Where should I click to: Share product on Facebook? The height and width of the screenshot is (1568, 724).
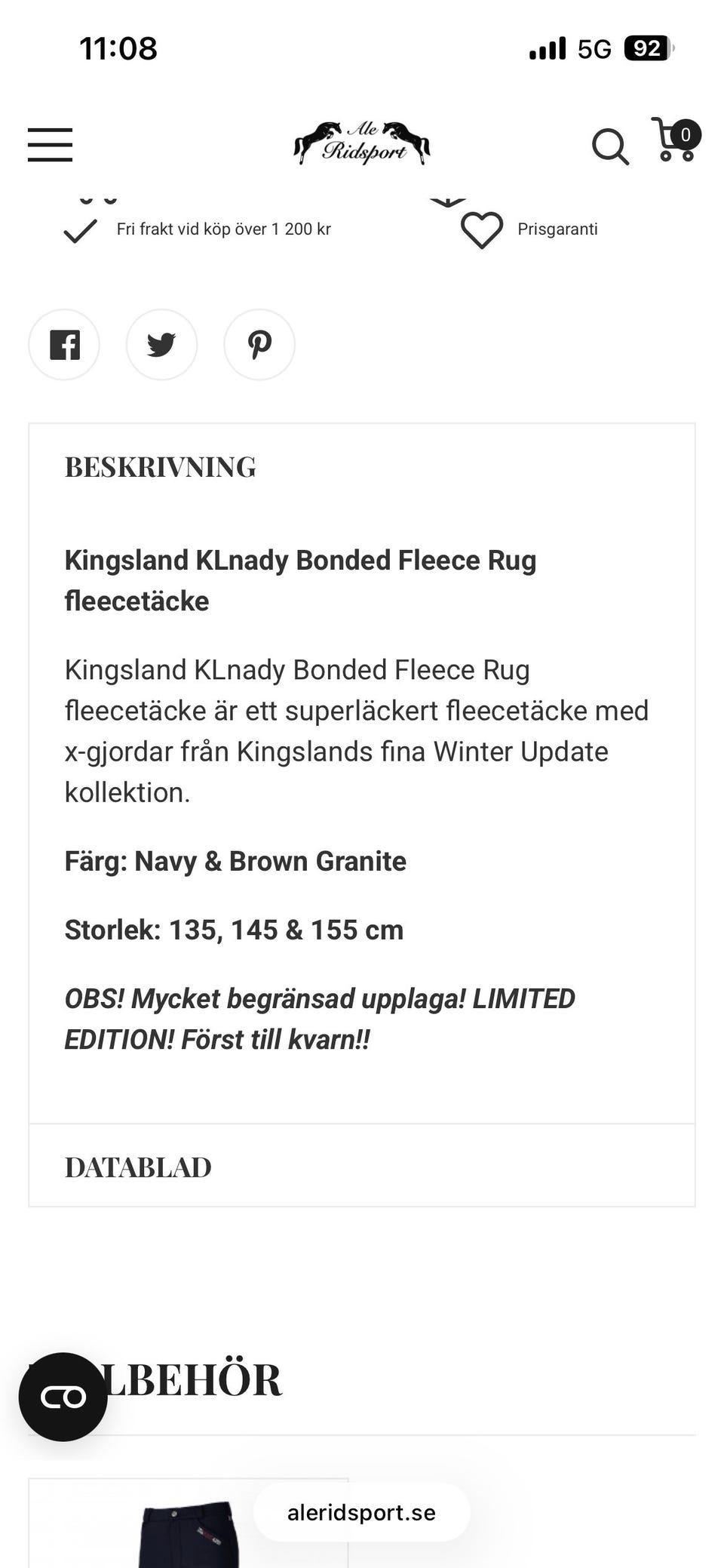click(x=64, y=345)
